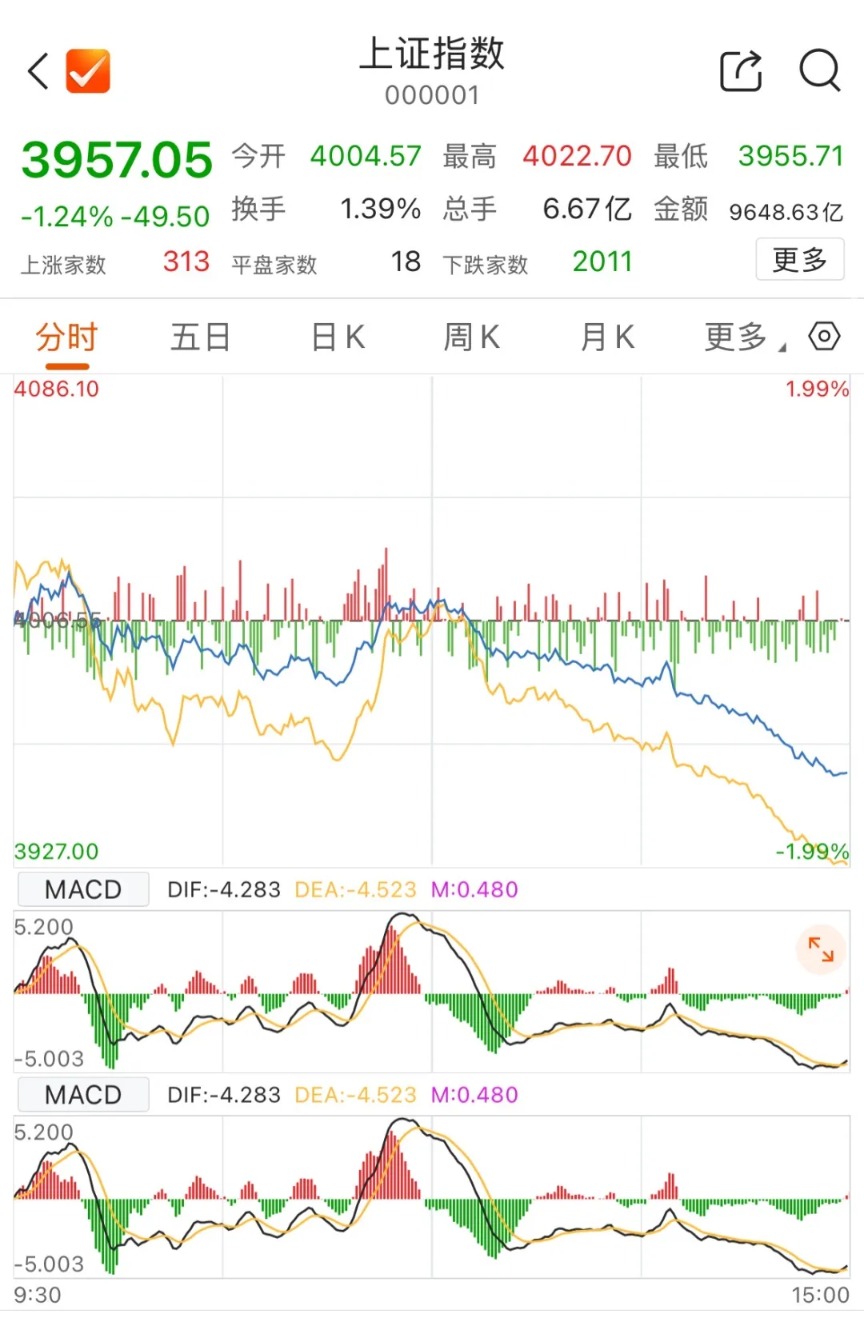Open search via the magnifier icon
This screenshot has width=864, height=1326.
pyautogui.click(x=820, y=70)
